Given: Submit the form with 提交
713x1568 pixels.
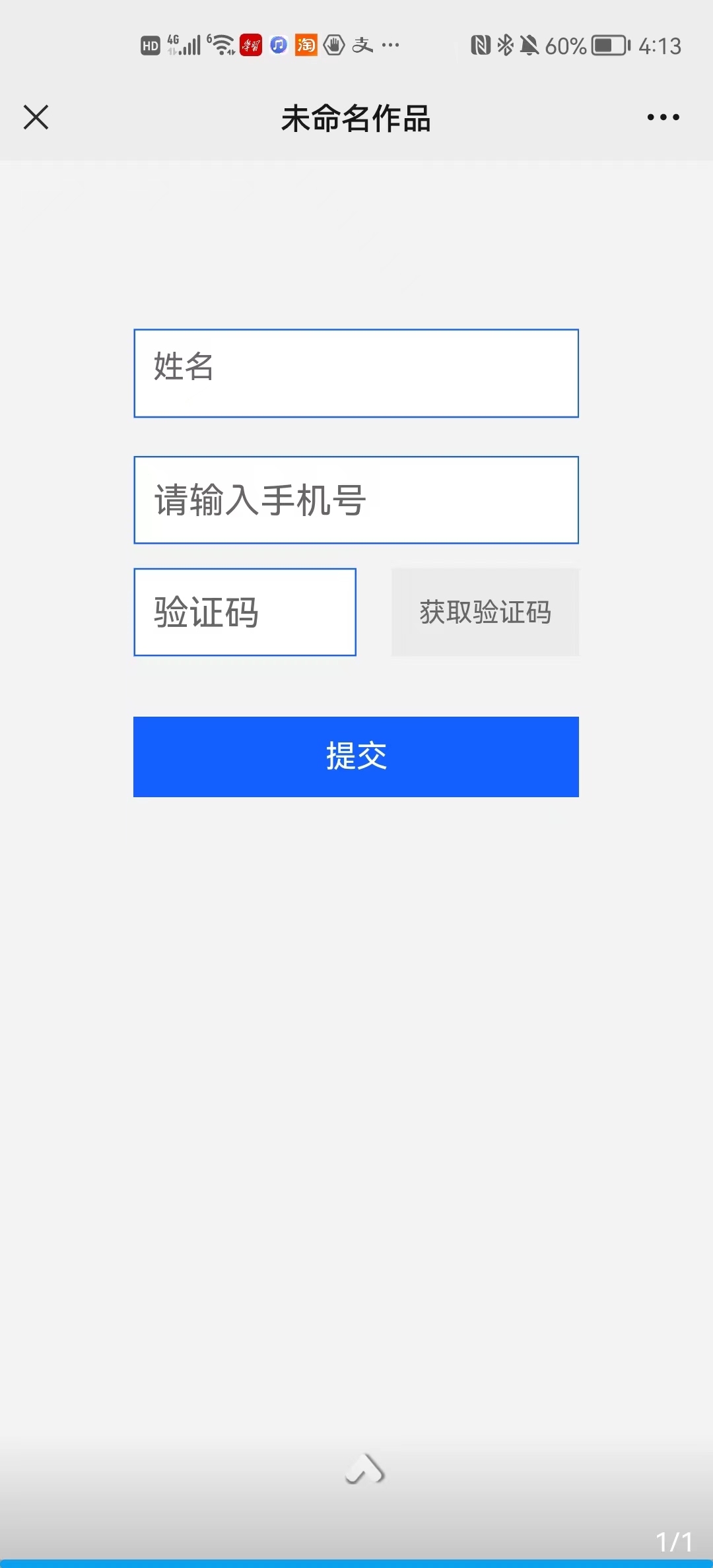Looking at the screenshot, I should click(356, 757).
